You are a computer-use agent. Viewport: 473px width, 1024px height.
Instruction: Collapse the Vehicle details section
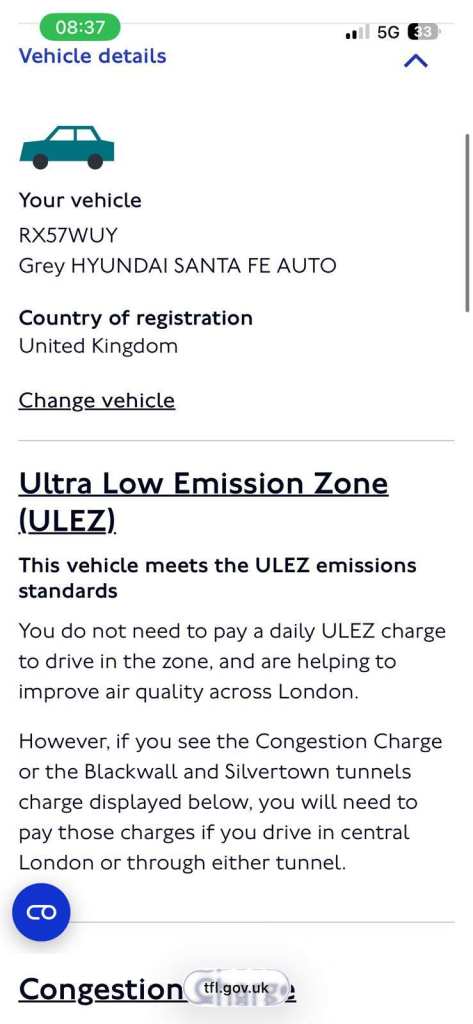point(416,61)
